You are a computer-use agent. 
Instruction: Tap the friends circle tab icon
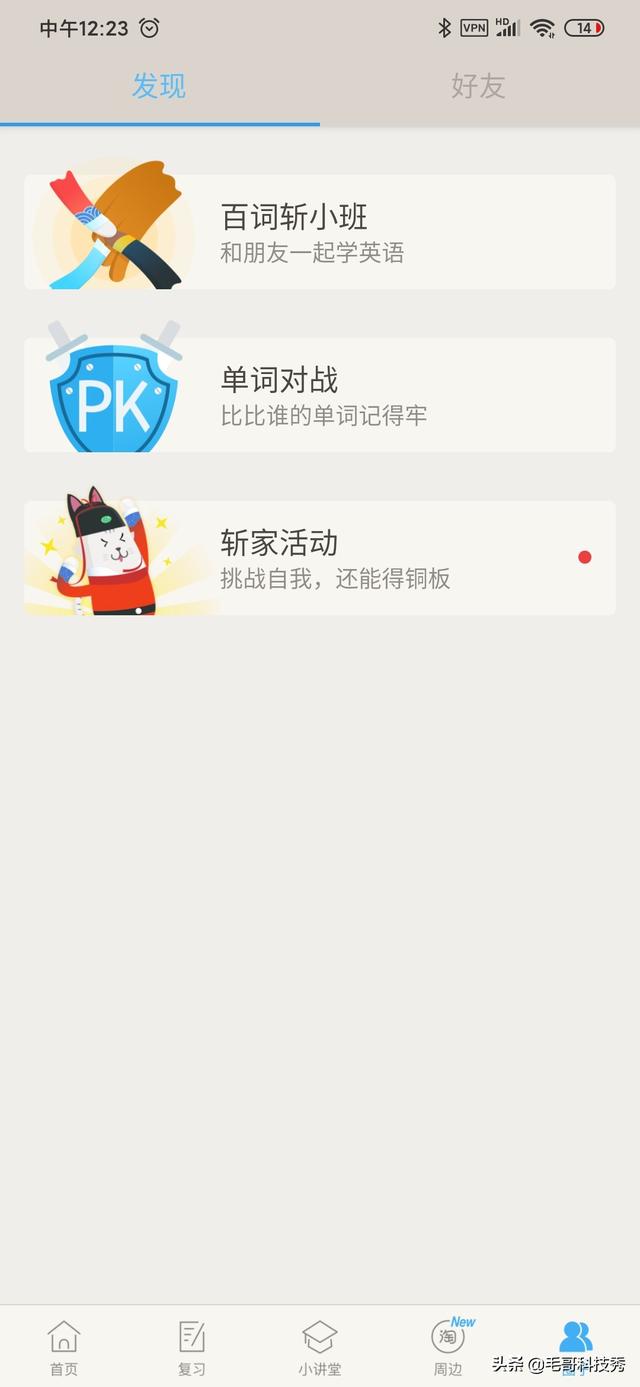[575, 1340]
